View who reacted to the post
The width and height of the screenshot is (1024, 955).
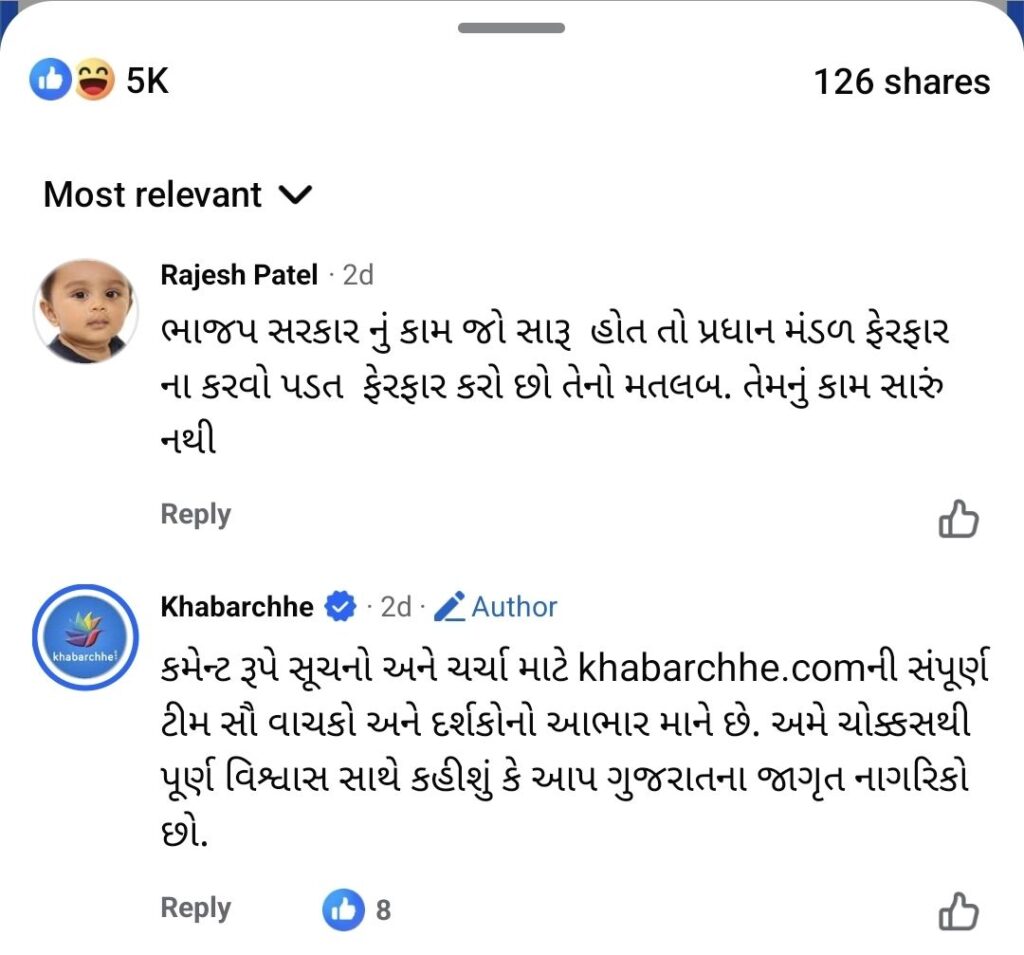click(x=100, y=81)
